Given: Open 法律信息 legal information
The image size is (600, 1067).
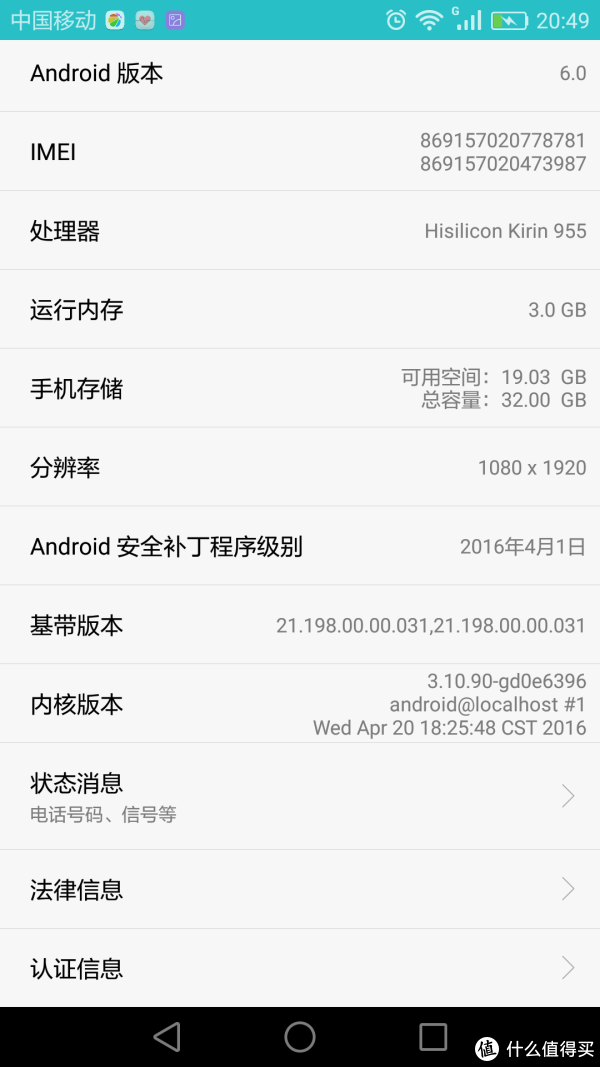Looking at the screenshot, I should 300,889.
